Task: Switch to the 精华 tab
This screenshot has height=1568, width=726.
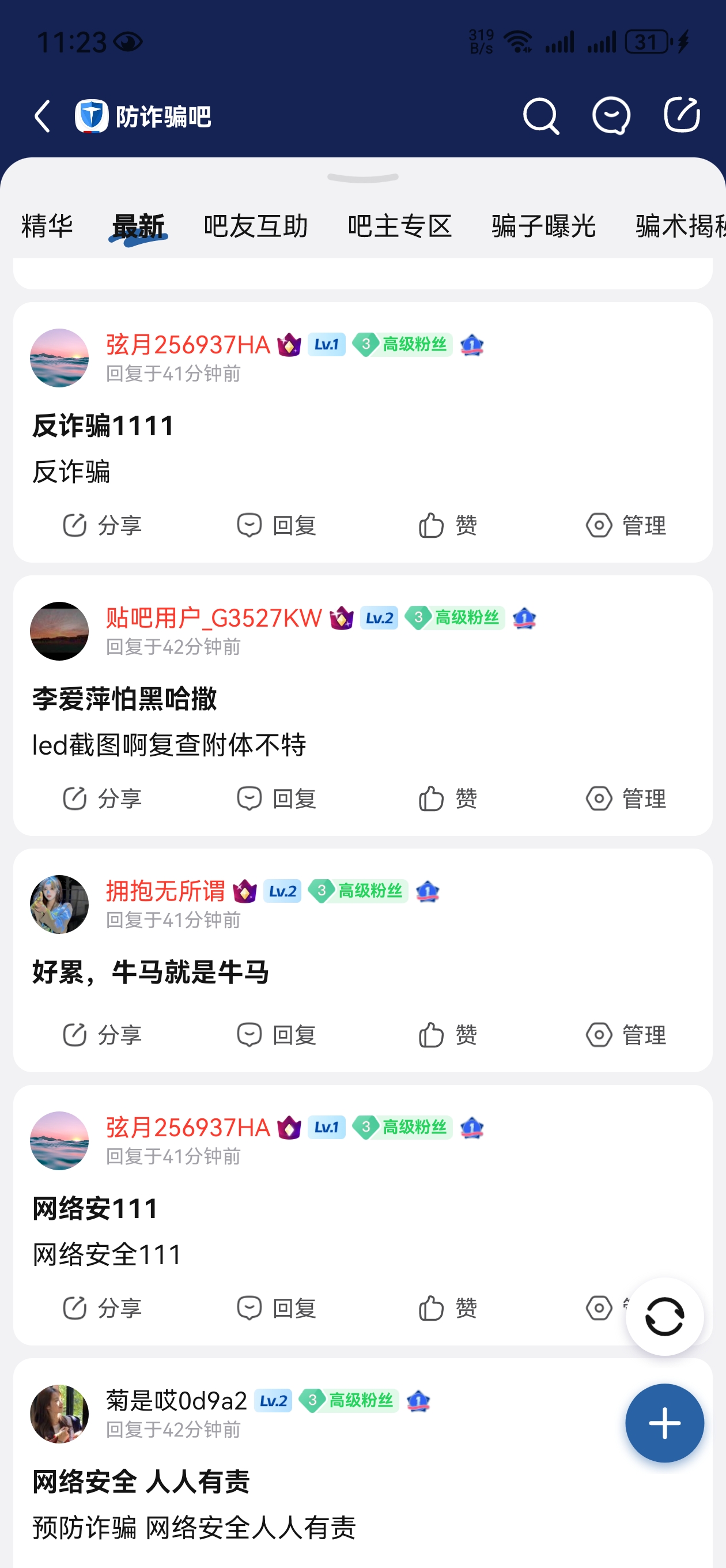Action: [x=47, y=227]
